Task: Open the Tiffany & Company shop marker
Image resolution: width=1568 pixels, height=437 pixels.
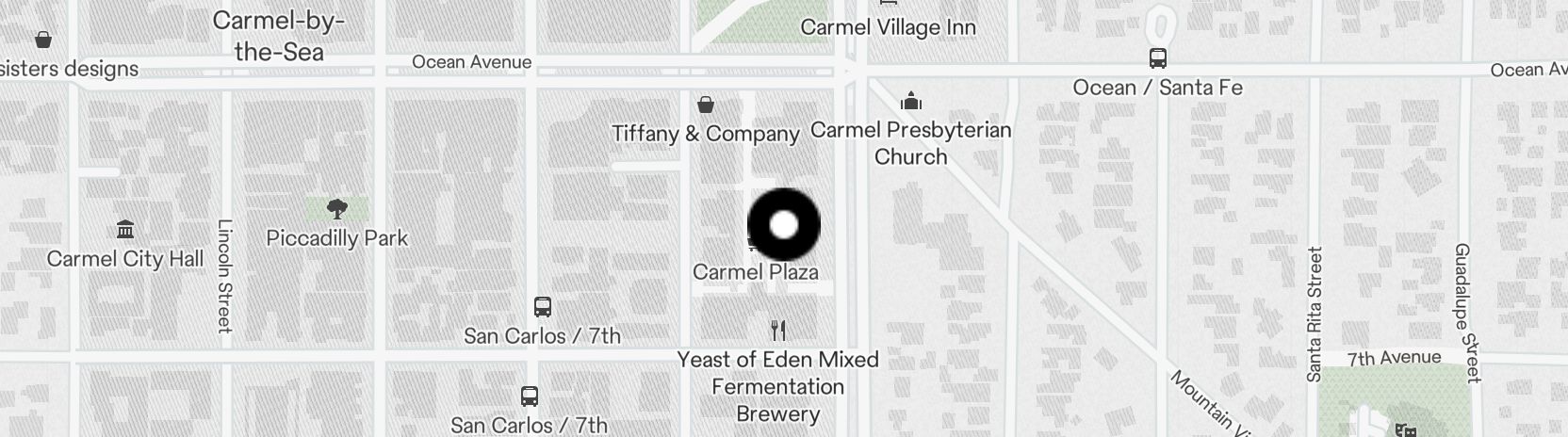Action: tap(705, 105)
